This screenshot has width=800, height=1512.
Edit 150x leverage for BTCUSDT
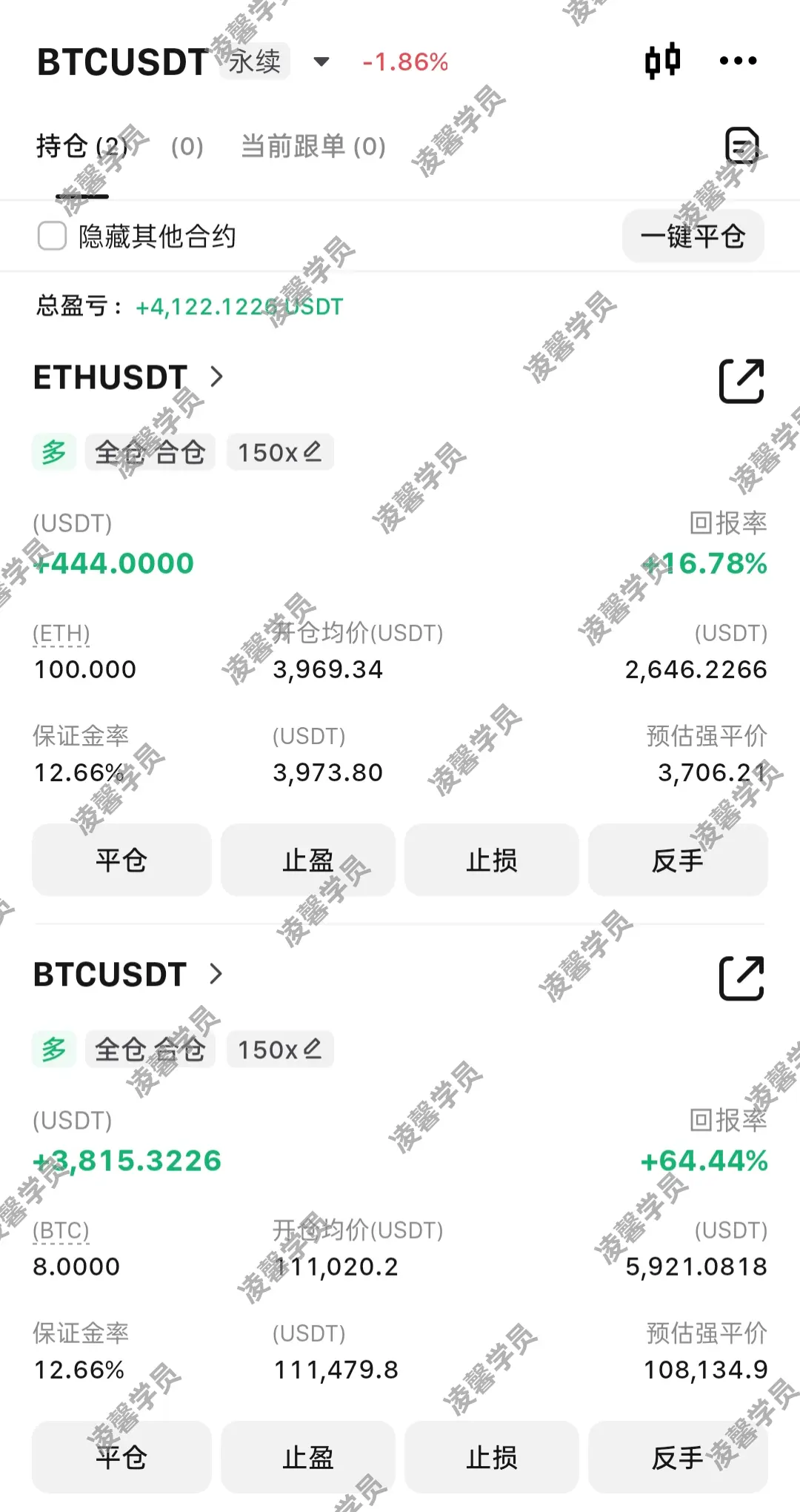[280, 1050]
